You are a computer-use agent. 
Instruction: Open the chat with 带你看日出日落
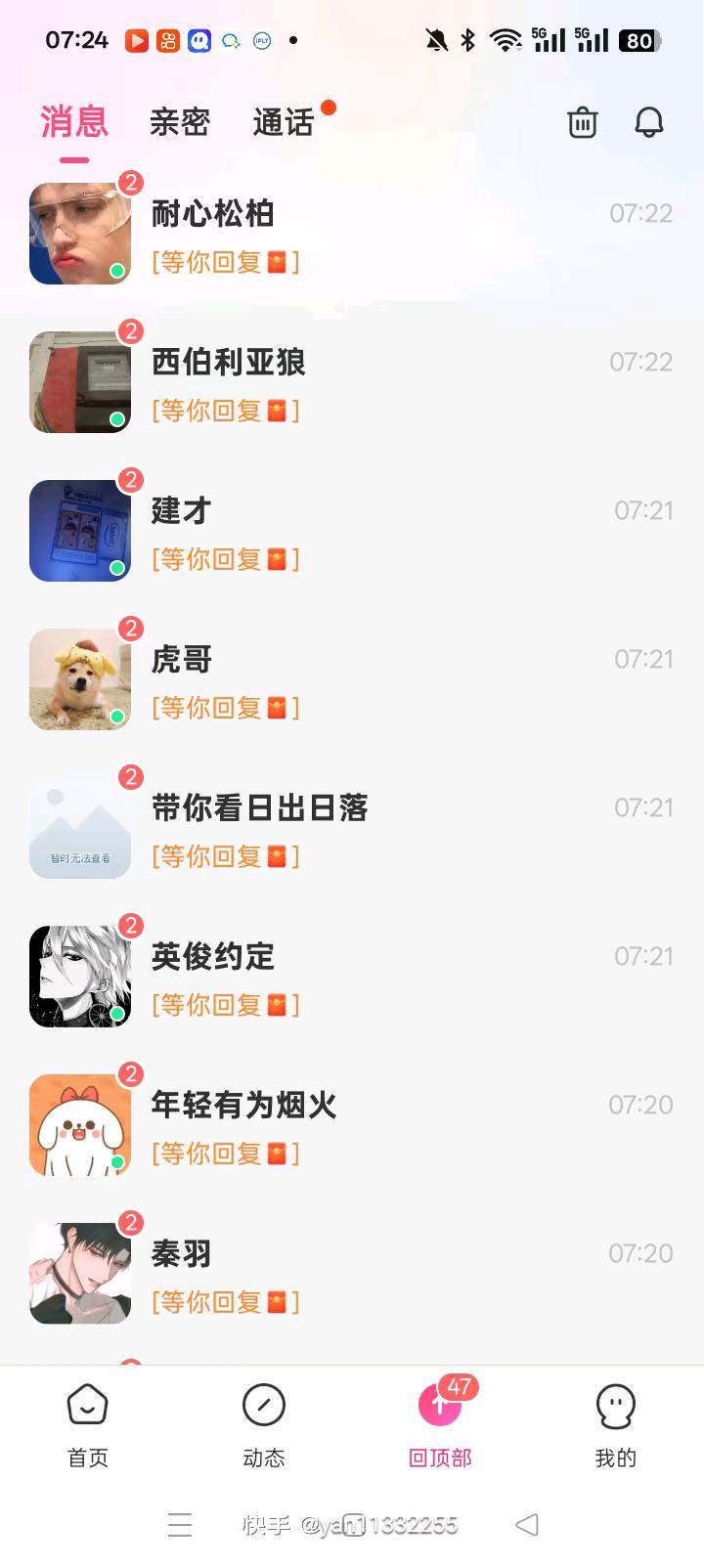pos(352,828)
